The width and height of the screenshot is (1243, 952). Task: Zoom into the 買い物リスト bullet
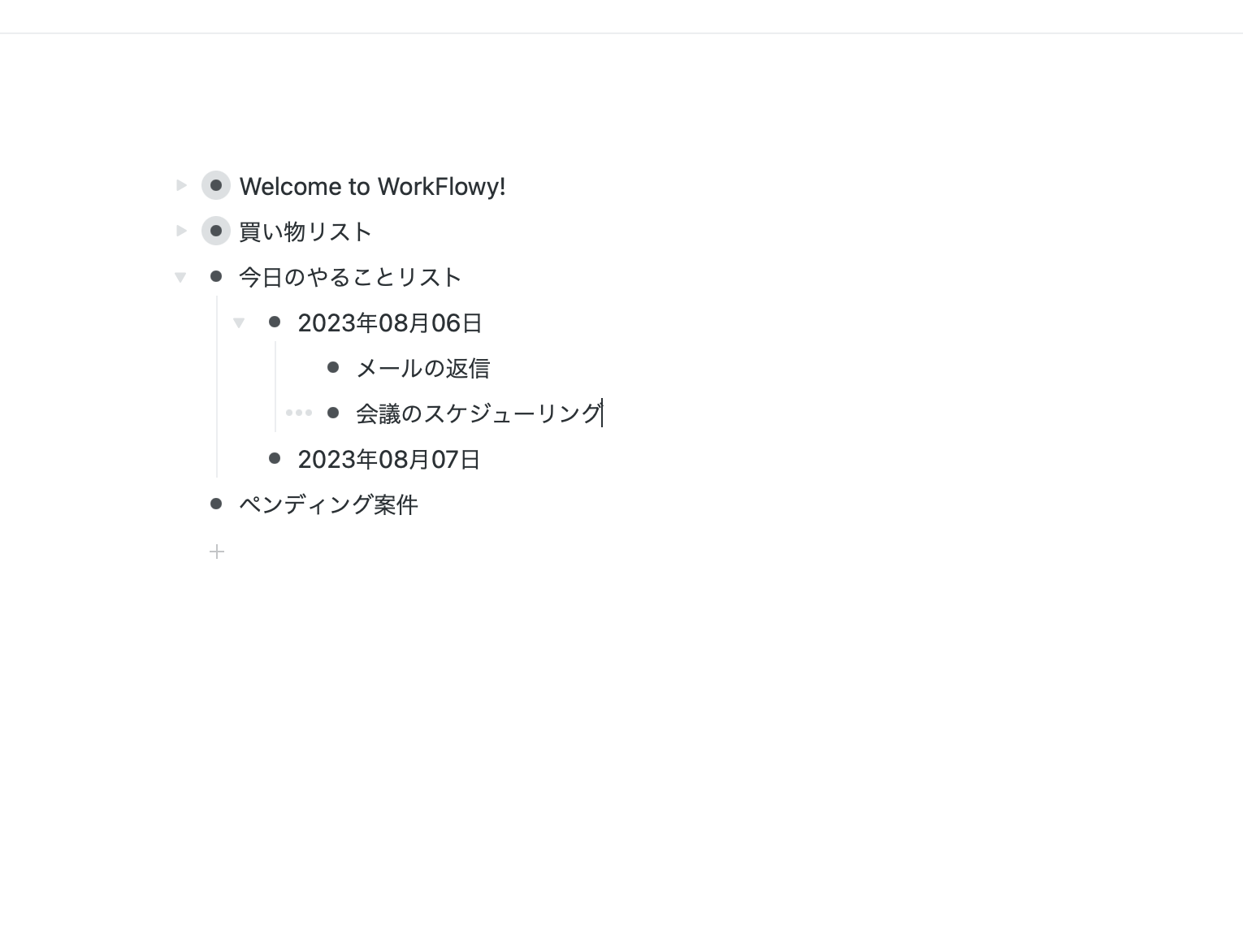coord(216,231)
